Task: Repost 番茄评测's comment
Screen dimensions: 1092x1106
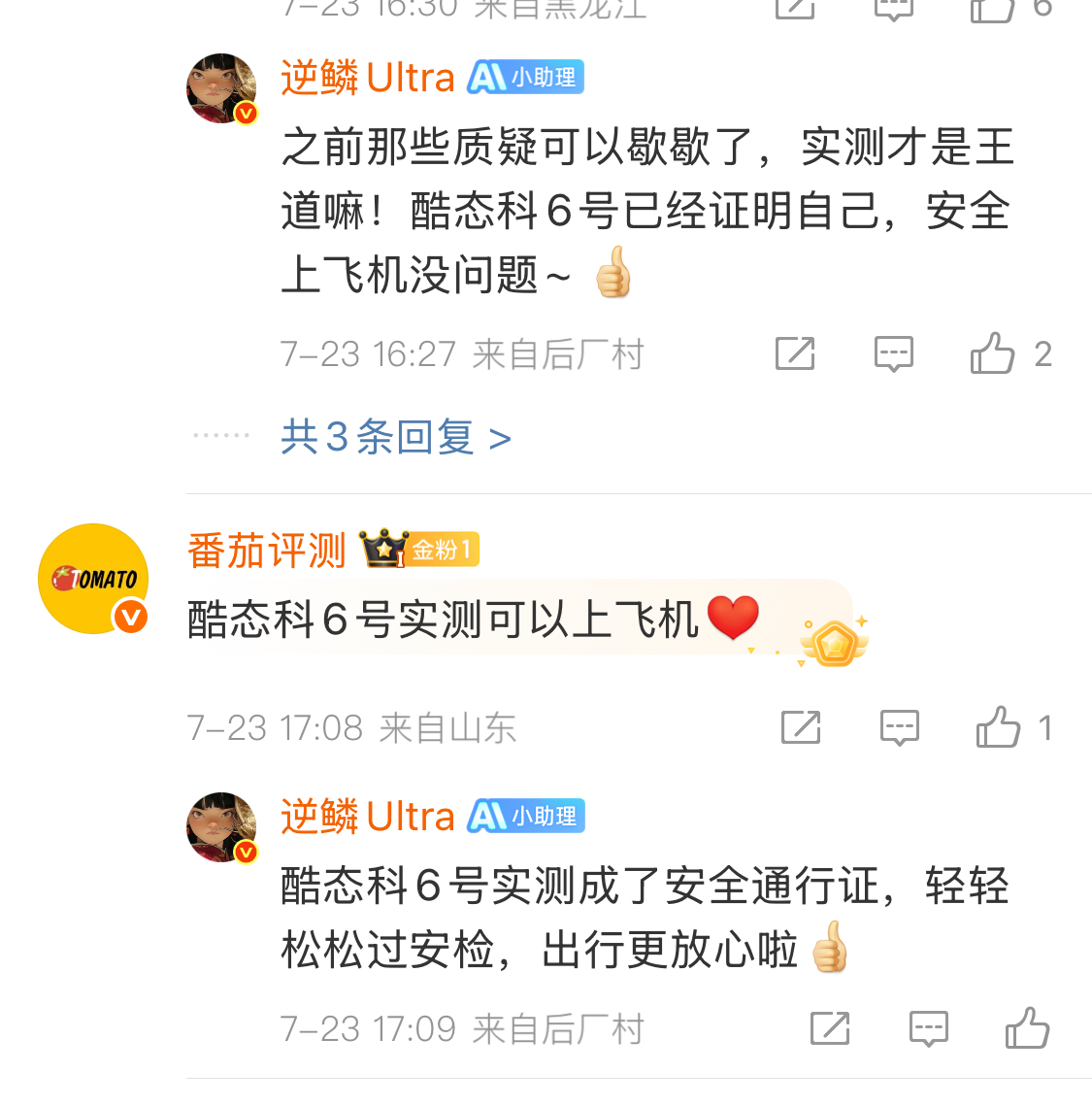Action: (801, 727)
